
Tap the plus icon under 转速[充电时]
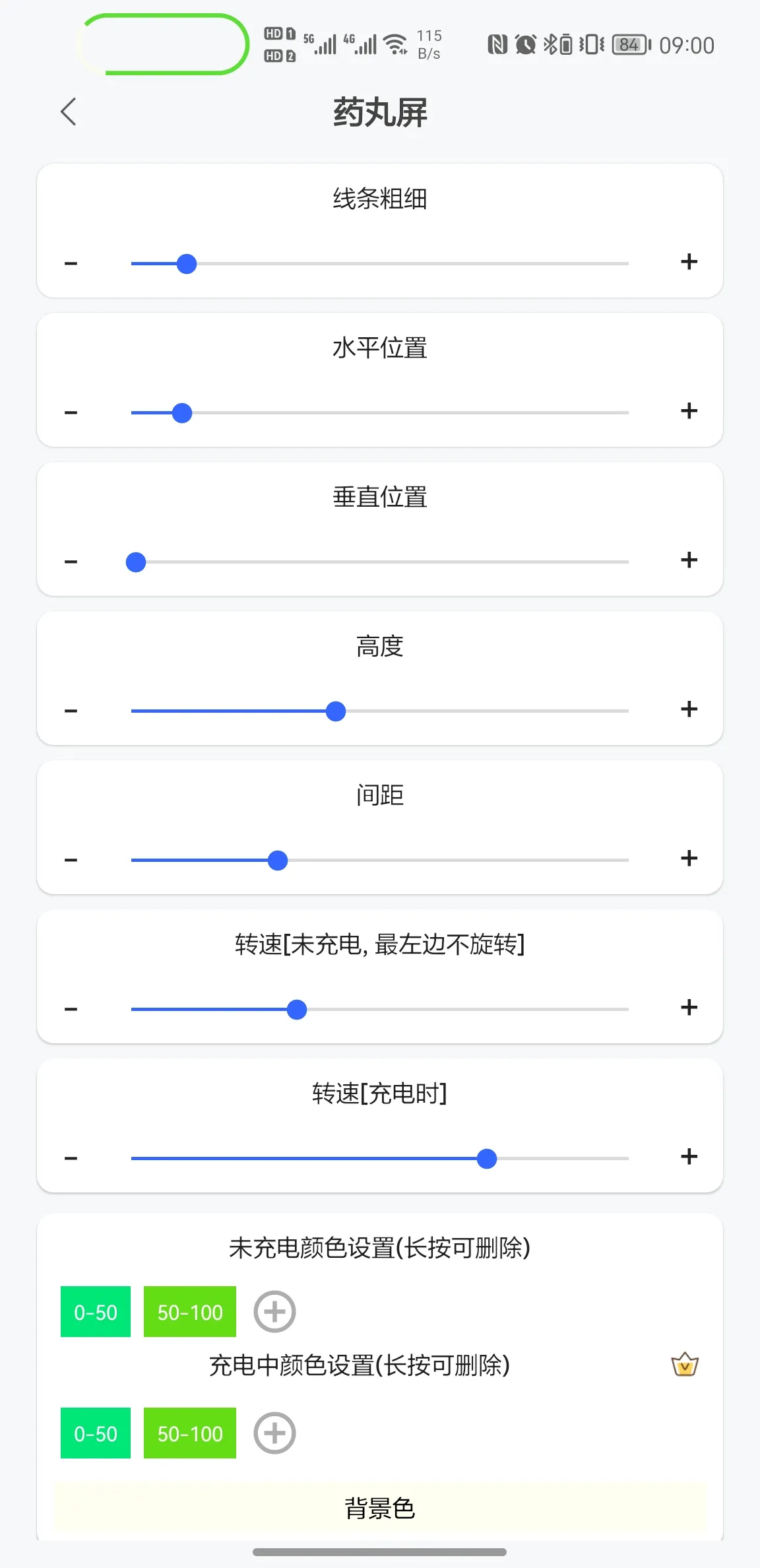[x=689, y=1156]
